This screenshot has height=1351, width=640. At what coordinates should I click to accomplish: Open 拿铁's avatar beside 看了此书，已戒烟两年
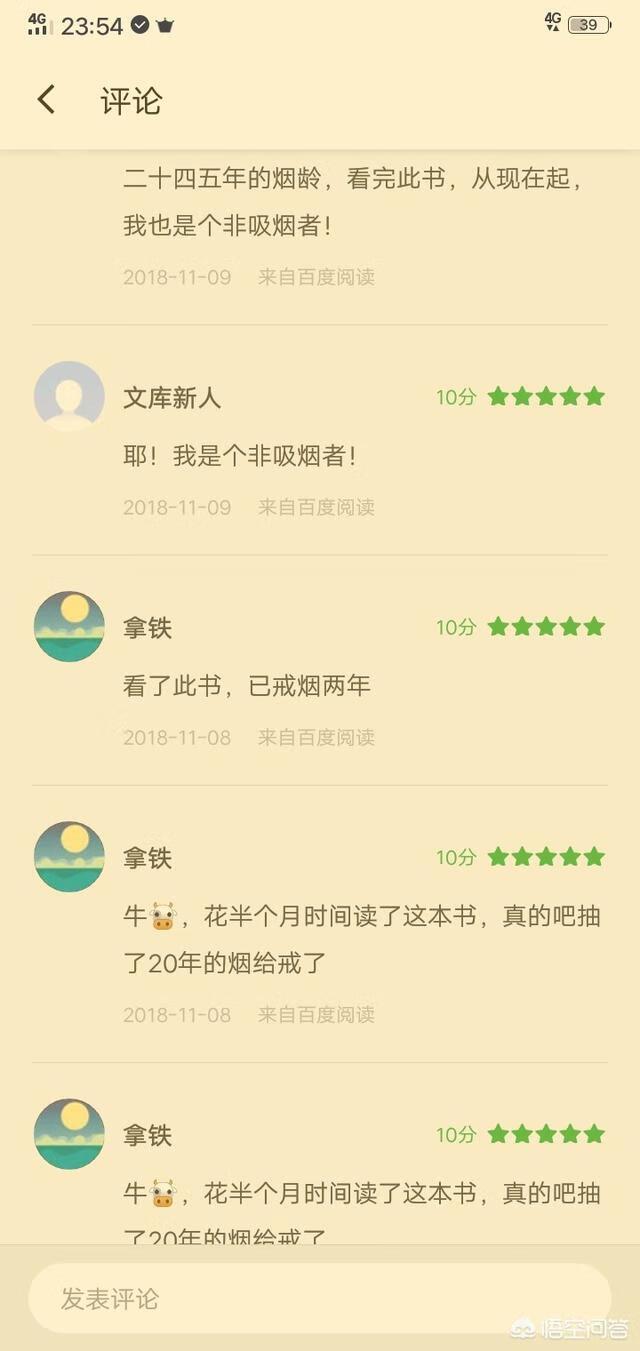coord(69,626)
